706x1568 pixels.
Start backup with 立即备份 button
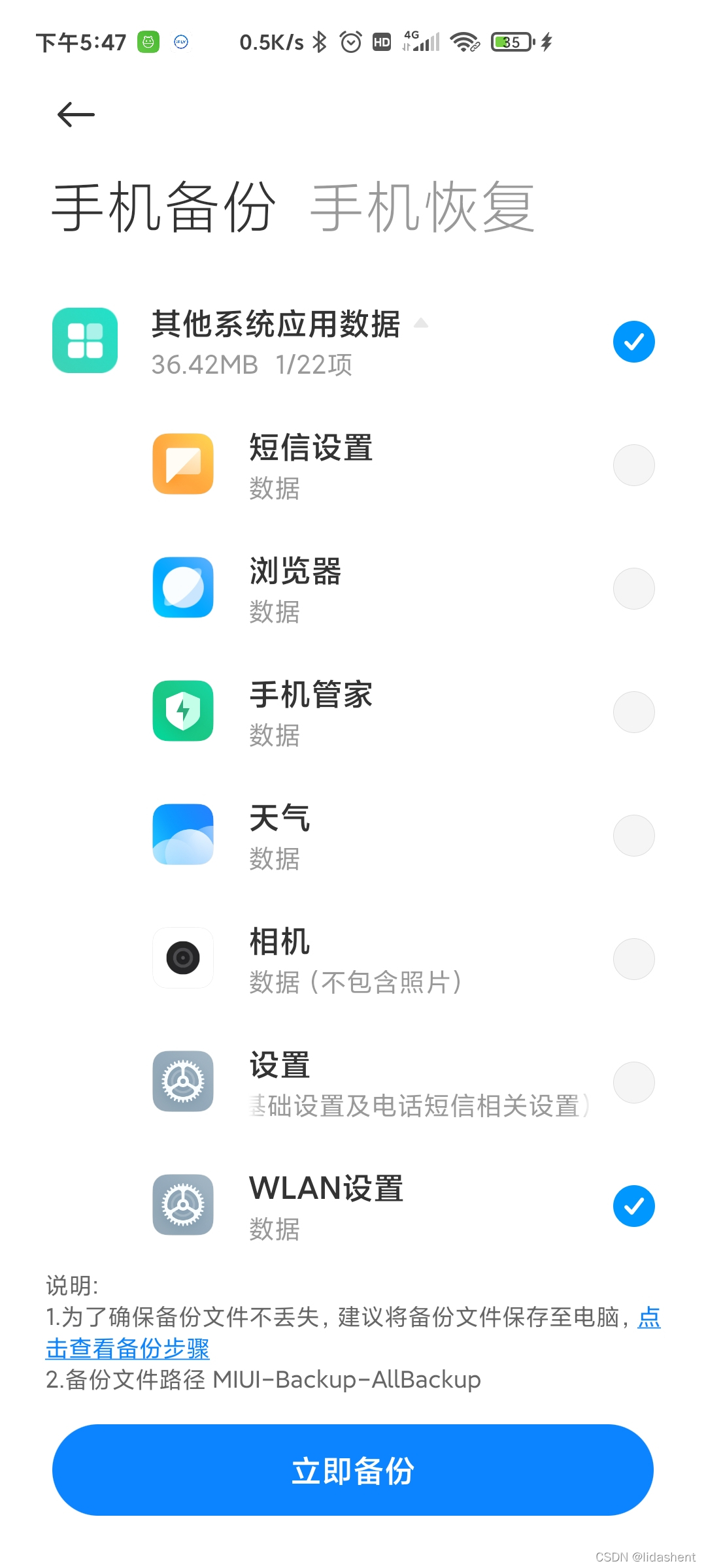click(x=353, y=1470)
